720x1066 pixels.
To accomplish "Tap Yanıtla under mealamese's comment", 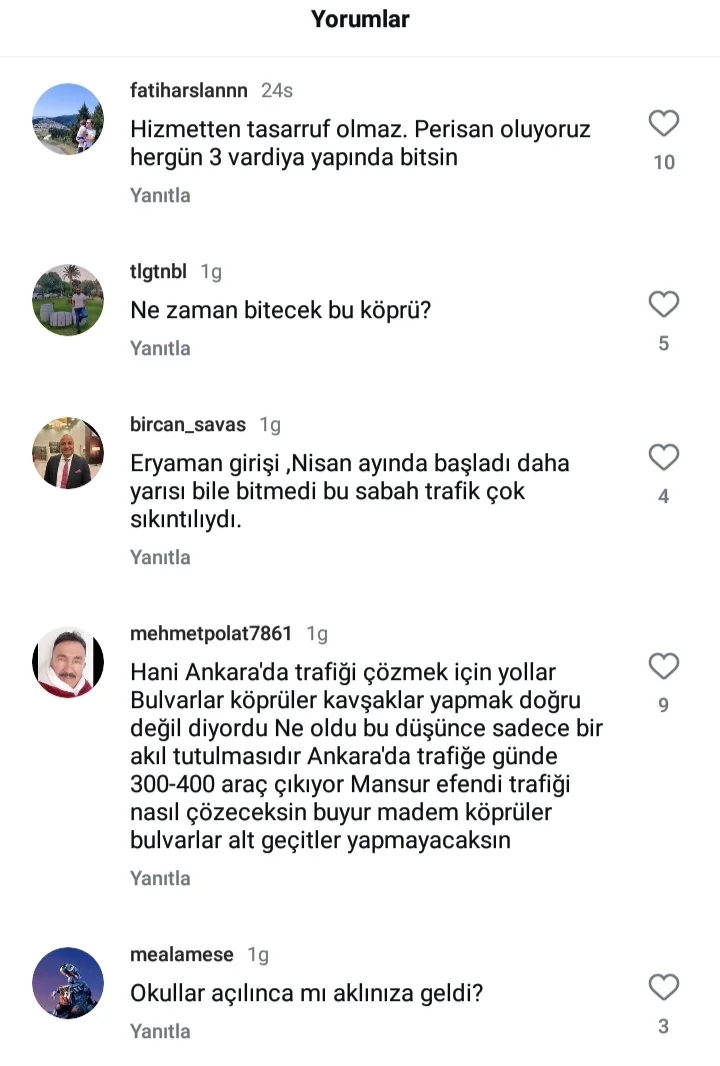I will [160, 1031].
